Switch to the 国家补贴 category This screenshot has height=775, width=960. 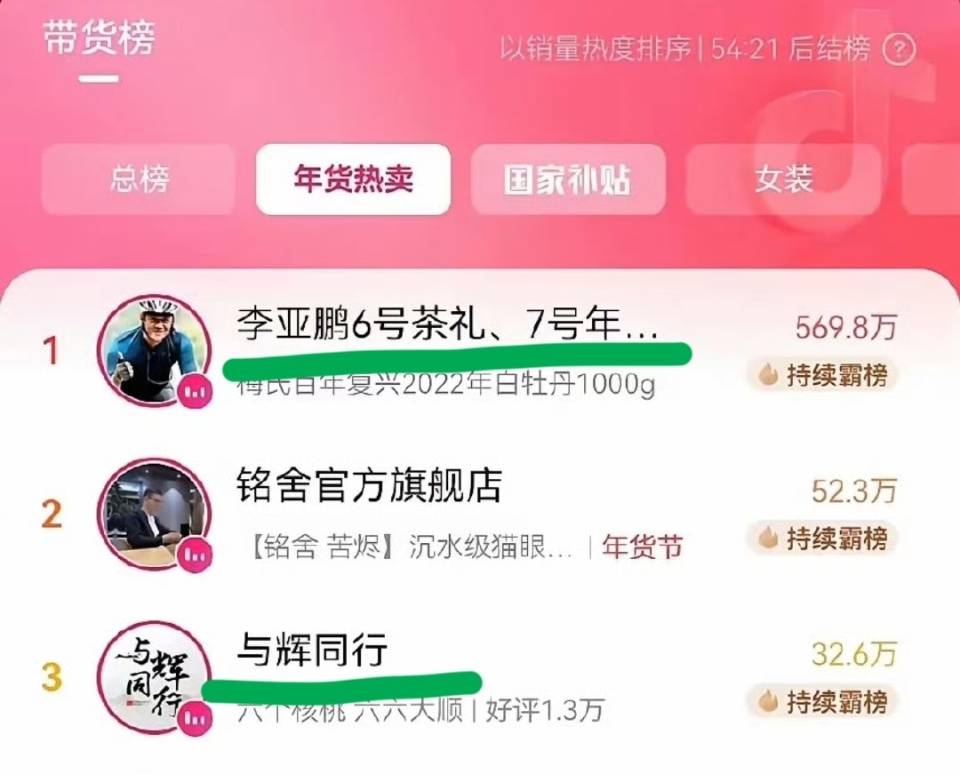coord(568,180)
